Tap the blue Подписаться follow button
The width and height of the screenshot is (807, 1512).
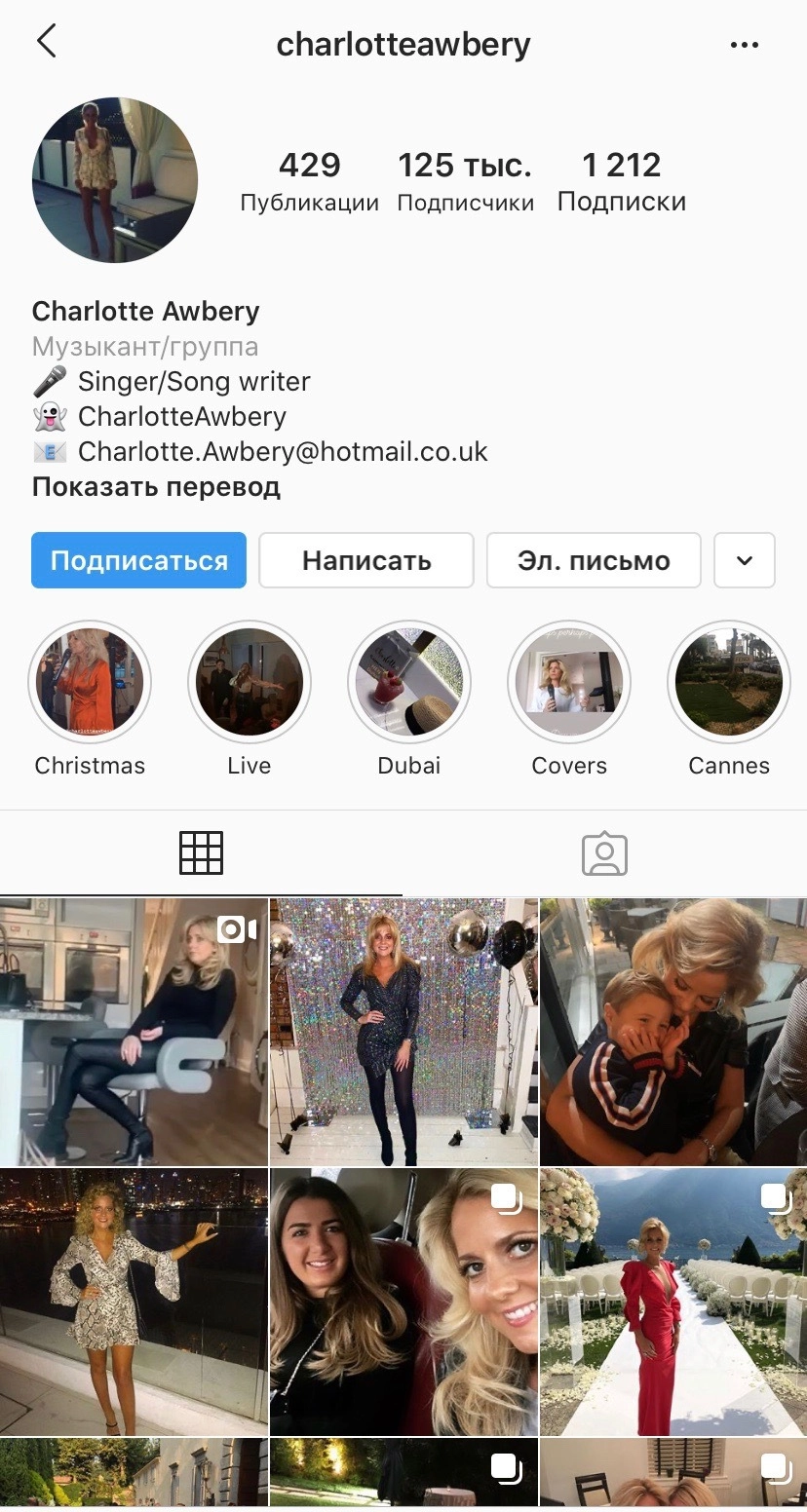[138, 560]
